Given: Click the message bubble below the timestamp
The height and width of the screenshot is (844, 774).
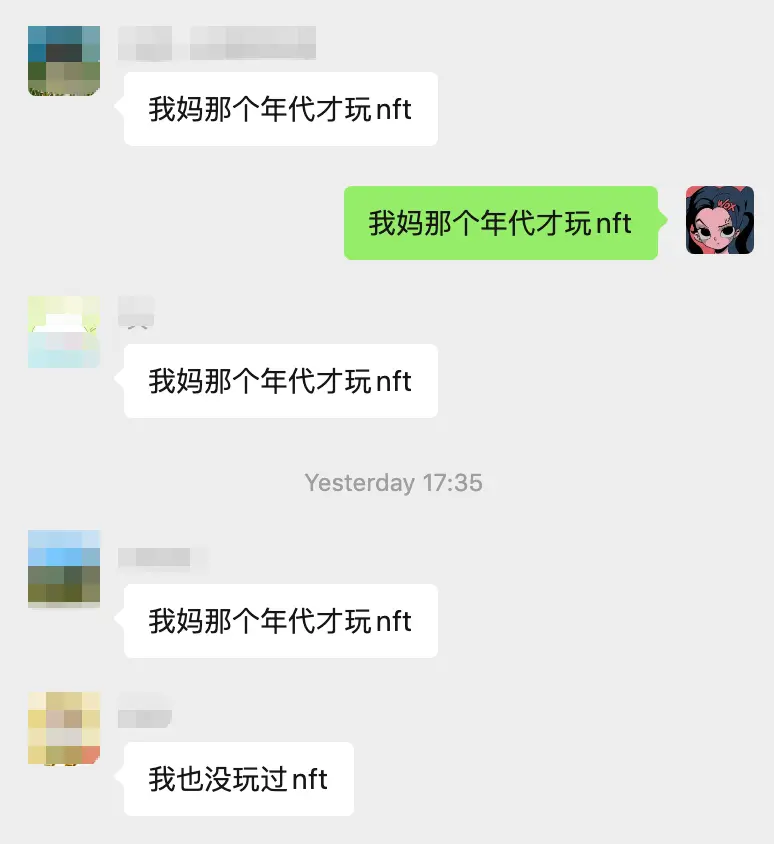Looking at the screenshot, I should pos(280,621).
